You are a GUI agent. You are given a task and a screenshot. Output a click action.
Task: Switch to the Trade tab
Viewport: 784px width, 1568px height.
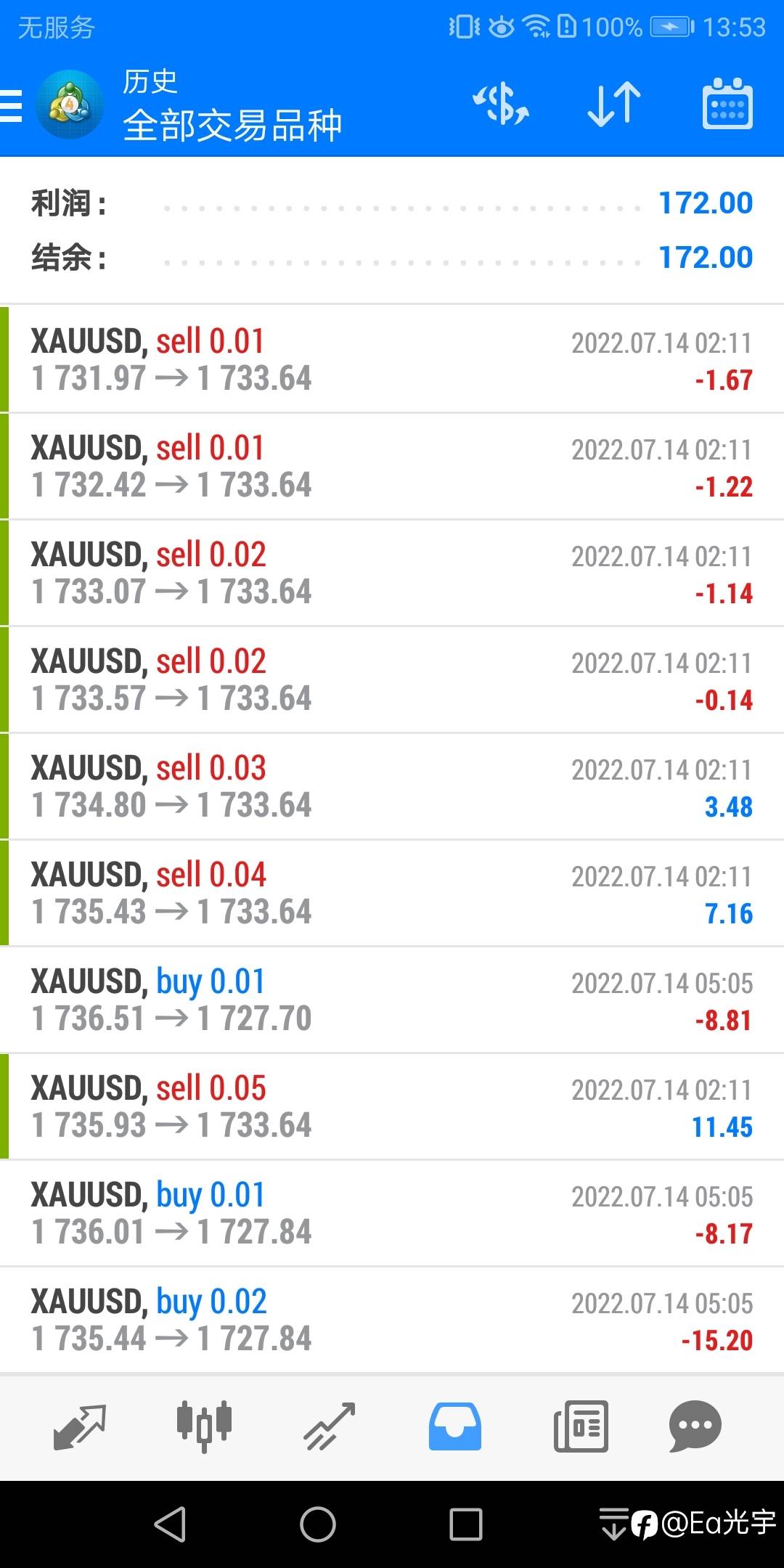click(x=330, y=1426)
